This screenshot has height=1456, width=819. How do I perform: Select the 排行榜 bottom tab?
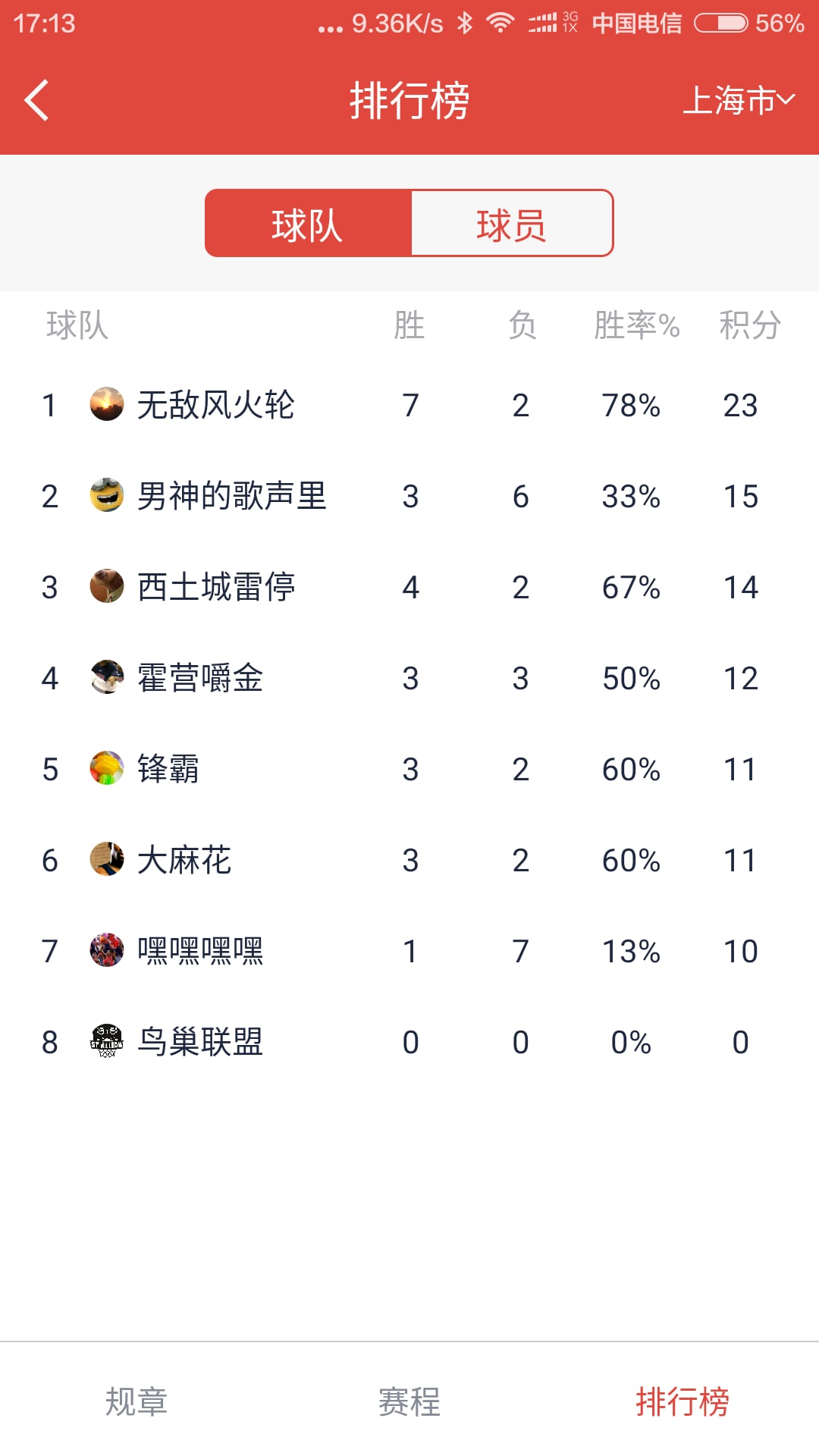(x=682, y=1401)
